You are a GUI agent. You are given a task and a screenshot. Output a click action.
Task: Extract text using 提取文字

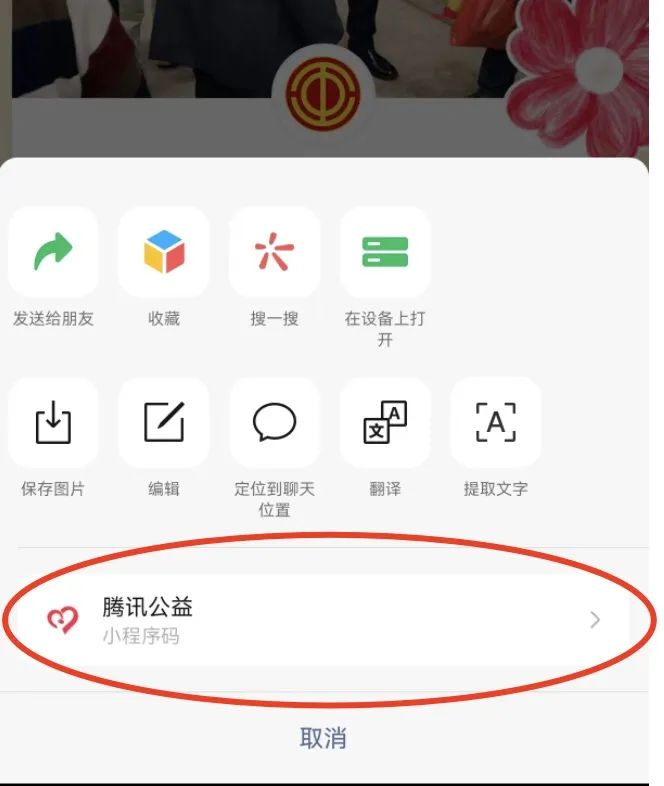pos(495,423)
